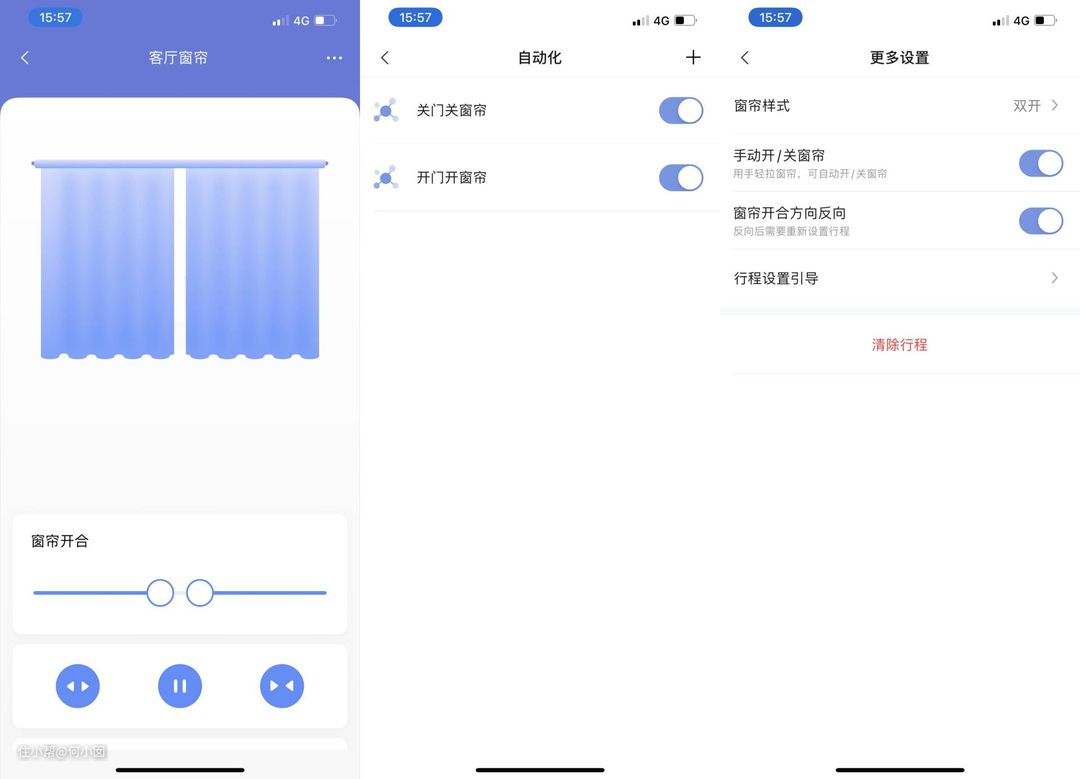Turn off 手动开/关窗帘

coord(1040,163)
